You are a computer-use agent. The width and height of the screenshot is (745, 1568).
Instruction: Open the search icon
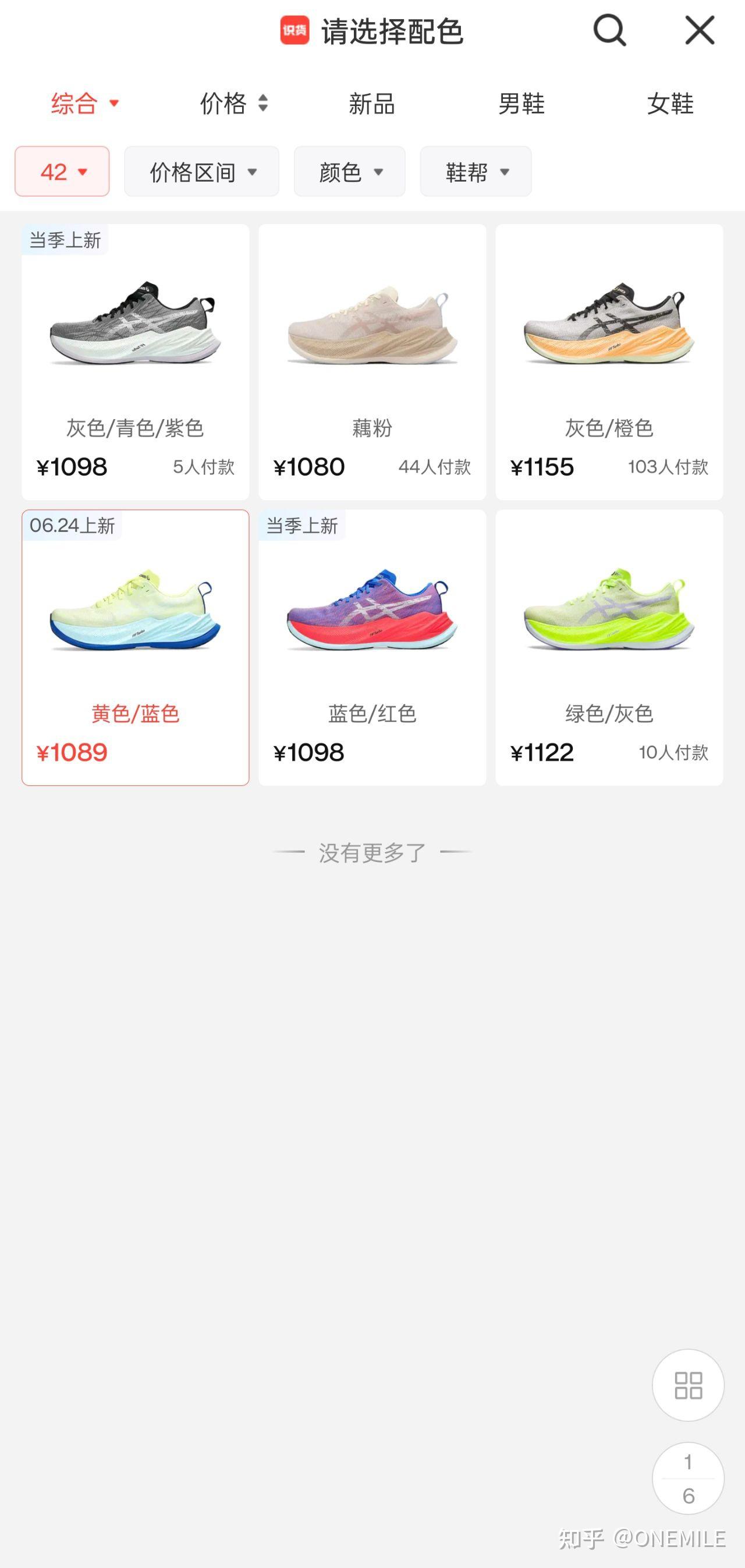610,30
